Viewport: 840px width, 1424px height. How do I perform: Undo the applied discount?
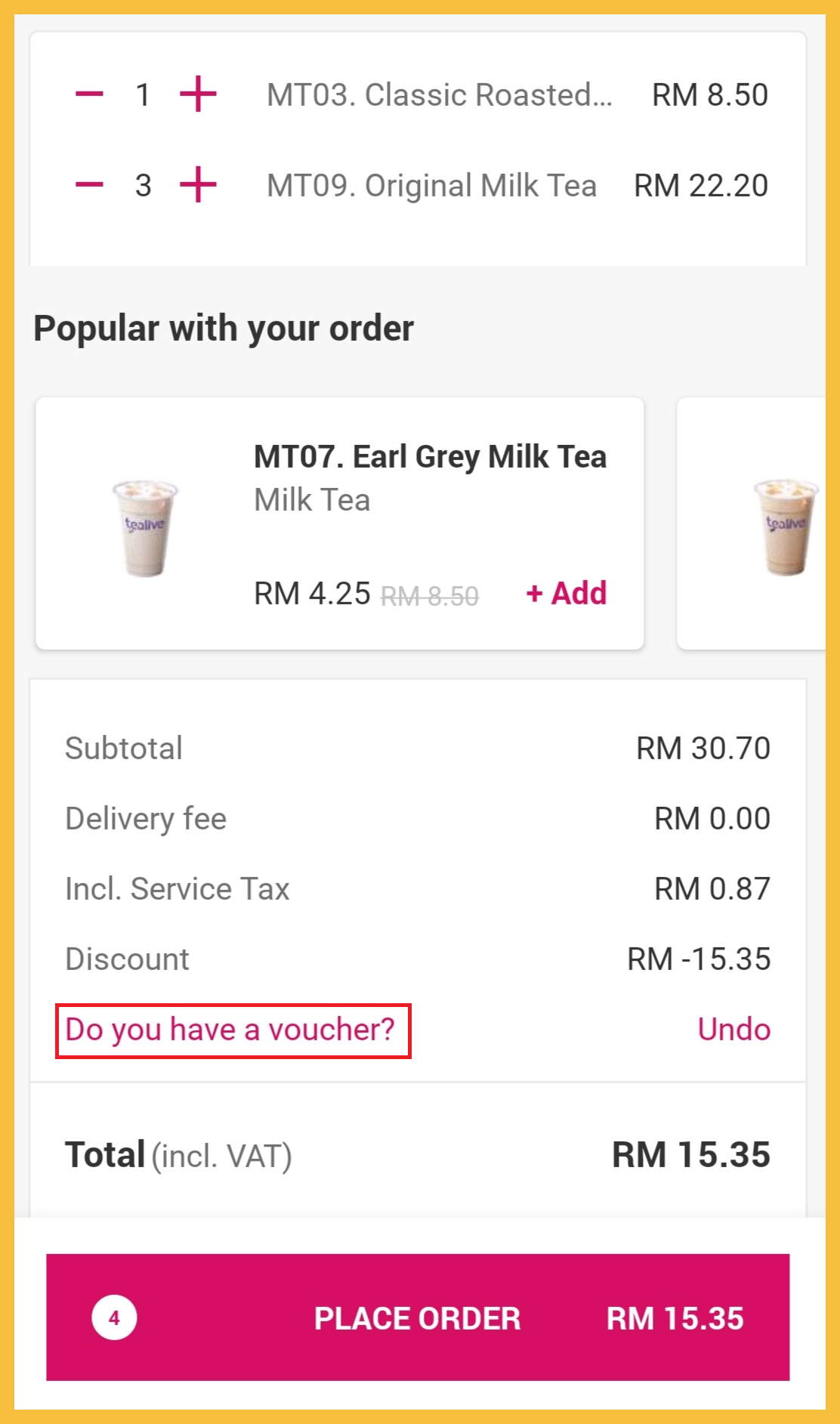(x=733, y=1030)
